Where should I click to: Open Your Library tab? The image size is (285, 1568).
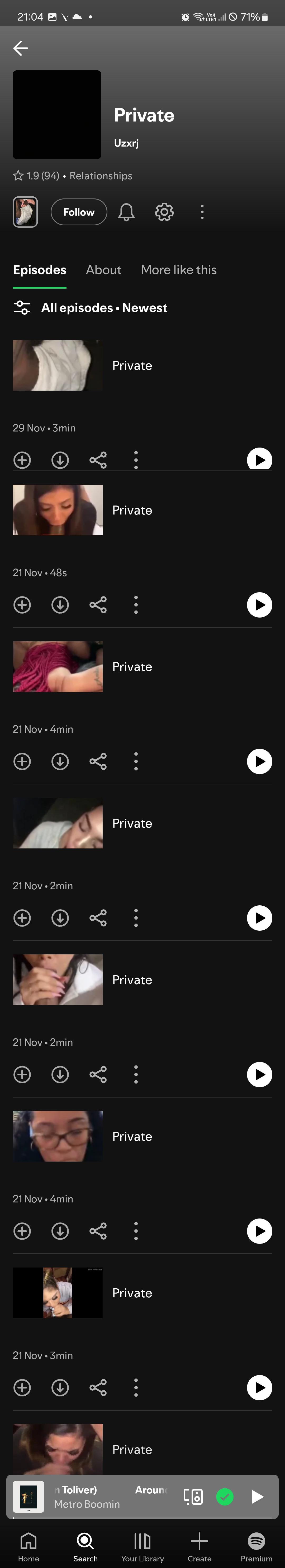click(142, 1546)
